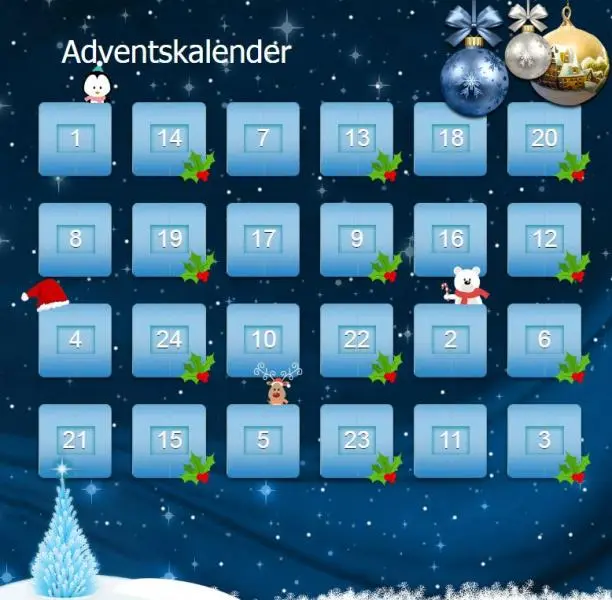
Task: Open advent door number 5
Action: [263, 441]
